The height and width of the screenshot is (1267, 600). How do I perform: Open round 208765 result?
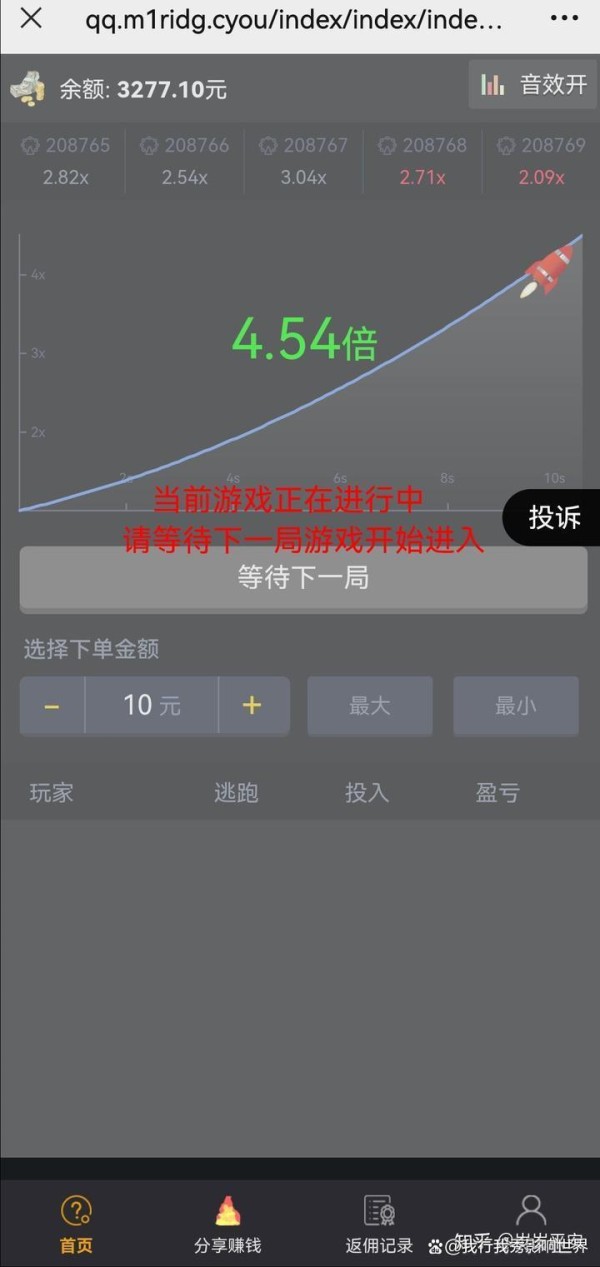point(65,160)
